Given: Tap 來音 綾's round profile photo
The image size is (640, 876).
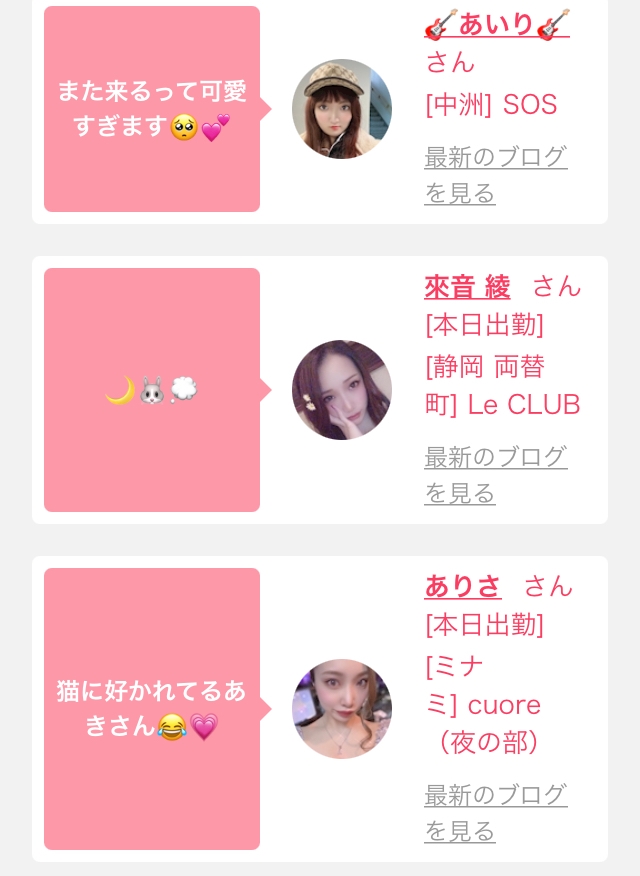Looking at the screenshot, I should 342,390.
